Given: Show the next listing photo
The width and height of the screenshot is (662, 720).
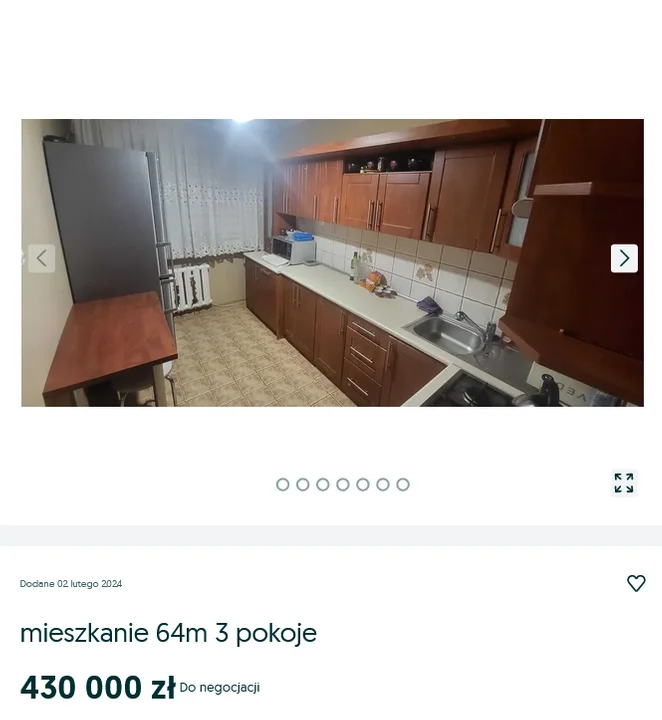Looking at the screenshot, I should 624,258.
